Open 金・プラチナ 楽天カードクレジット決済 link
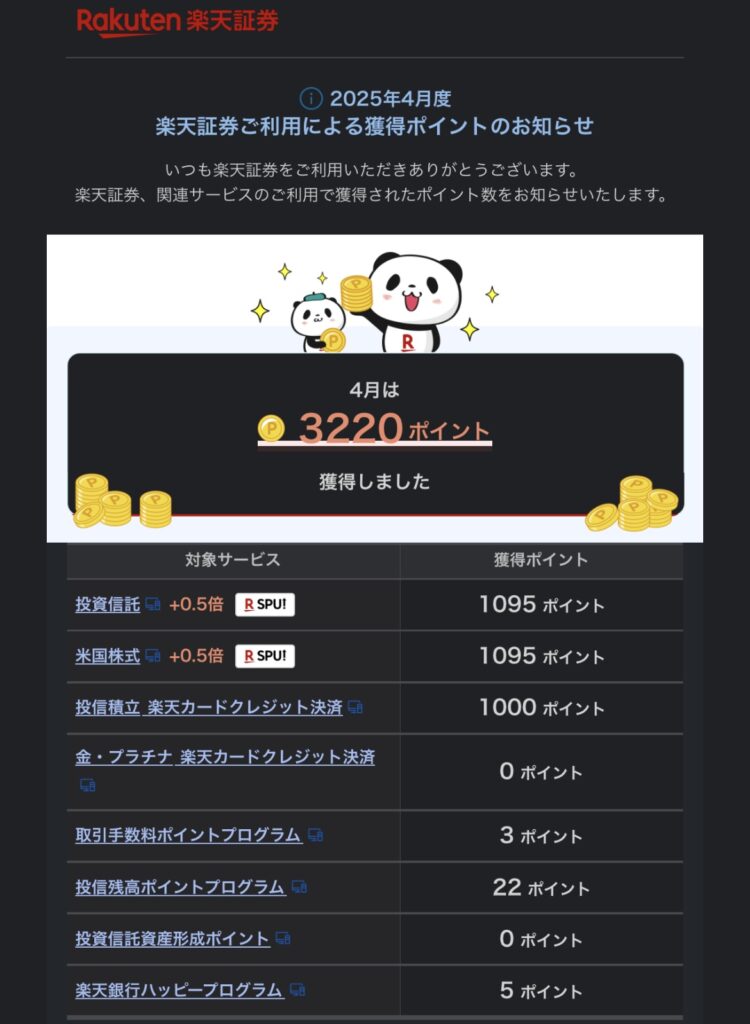Screen dimensions: 750x1024 (x=225, y=757)
